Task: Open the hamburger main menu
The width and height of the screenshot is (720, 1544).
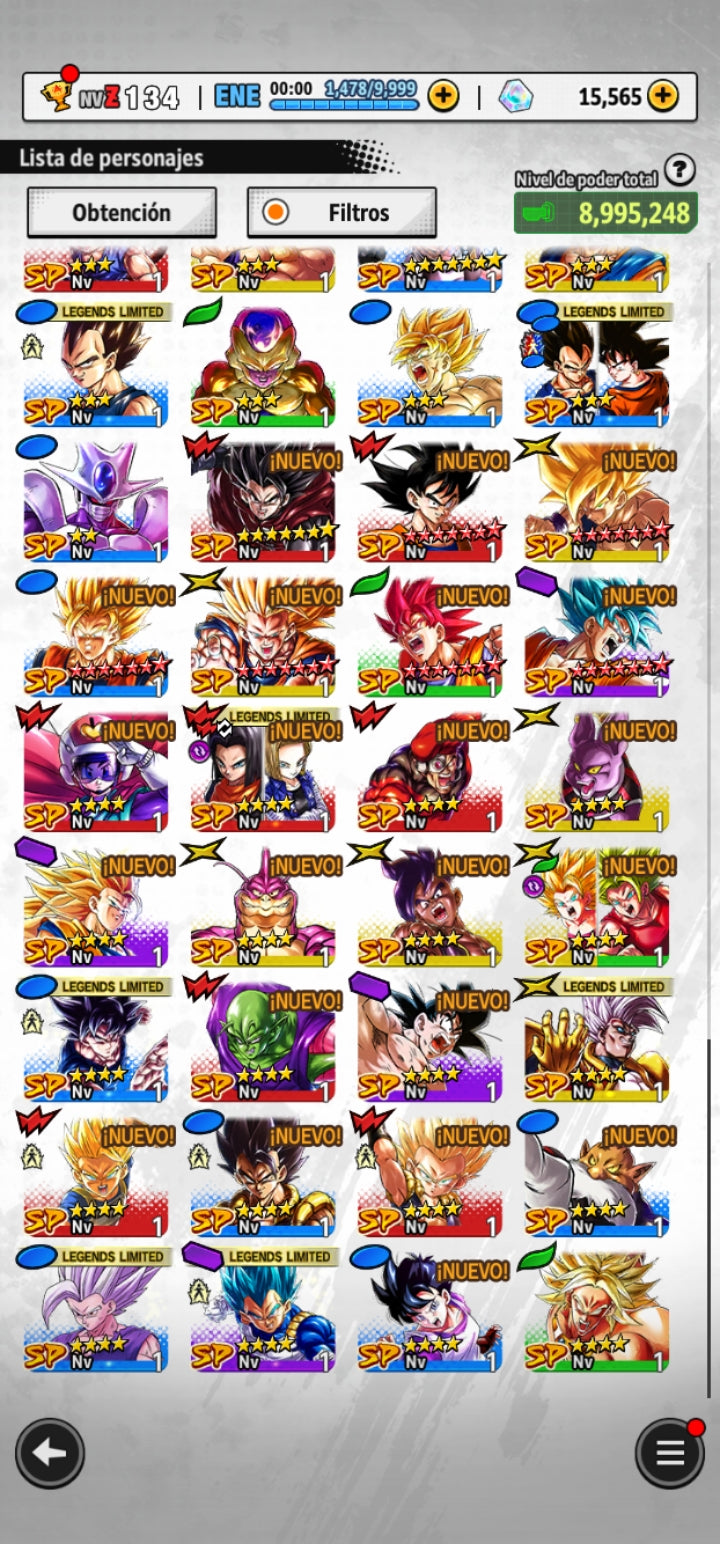Action: (669, 1453)
